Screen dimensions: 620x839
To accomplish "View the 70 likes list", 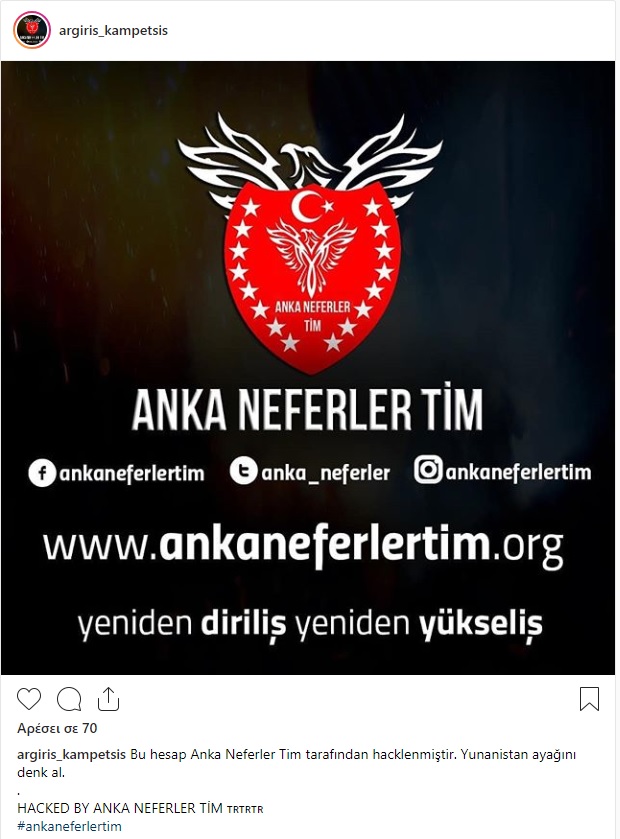I will point(57,728).
